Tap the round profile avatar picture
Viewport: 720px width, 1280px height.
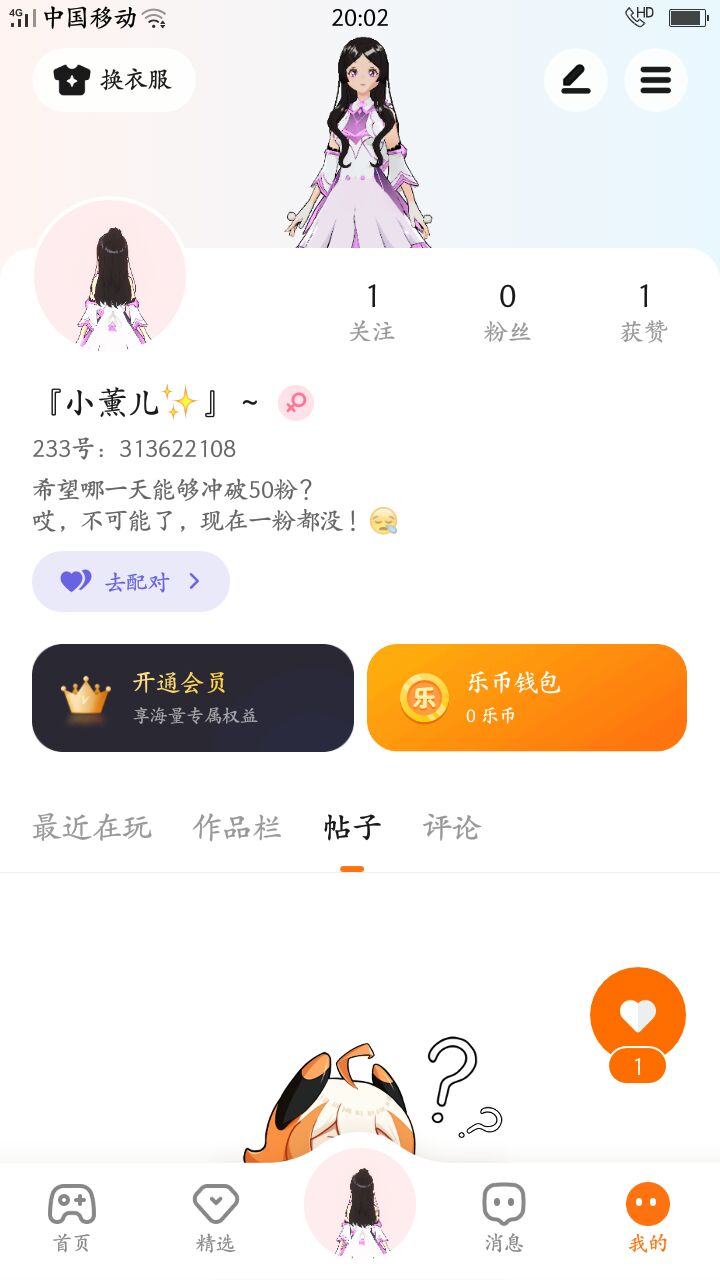pos(110,276)
